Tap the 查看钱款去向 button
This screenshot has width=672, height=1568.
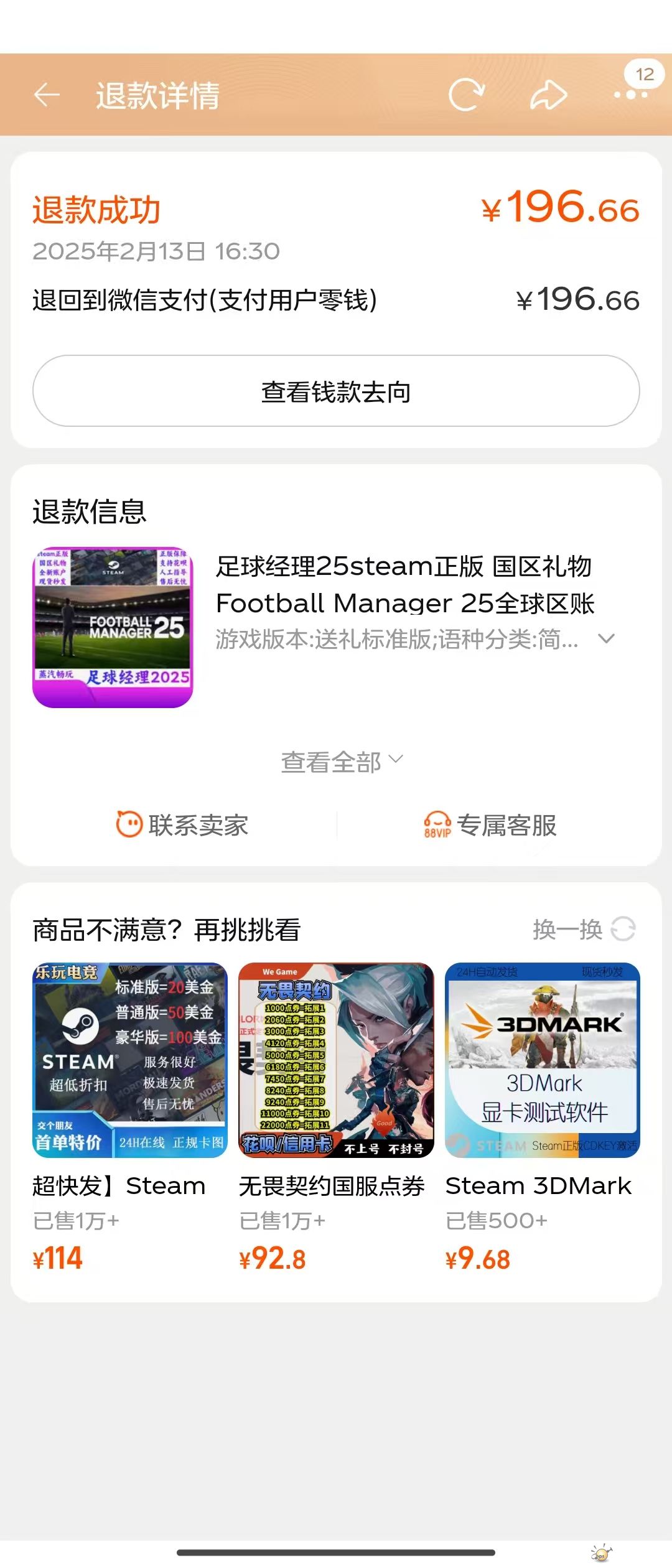(x=336, y=391)
